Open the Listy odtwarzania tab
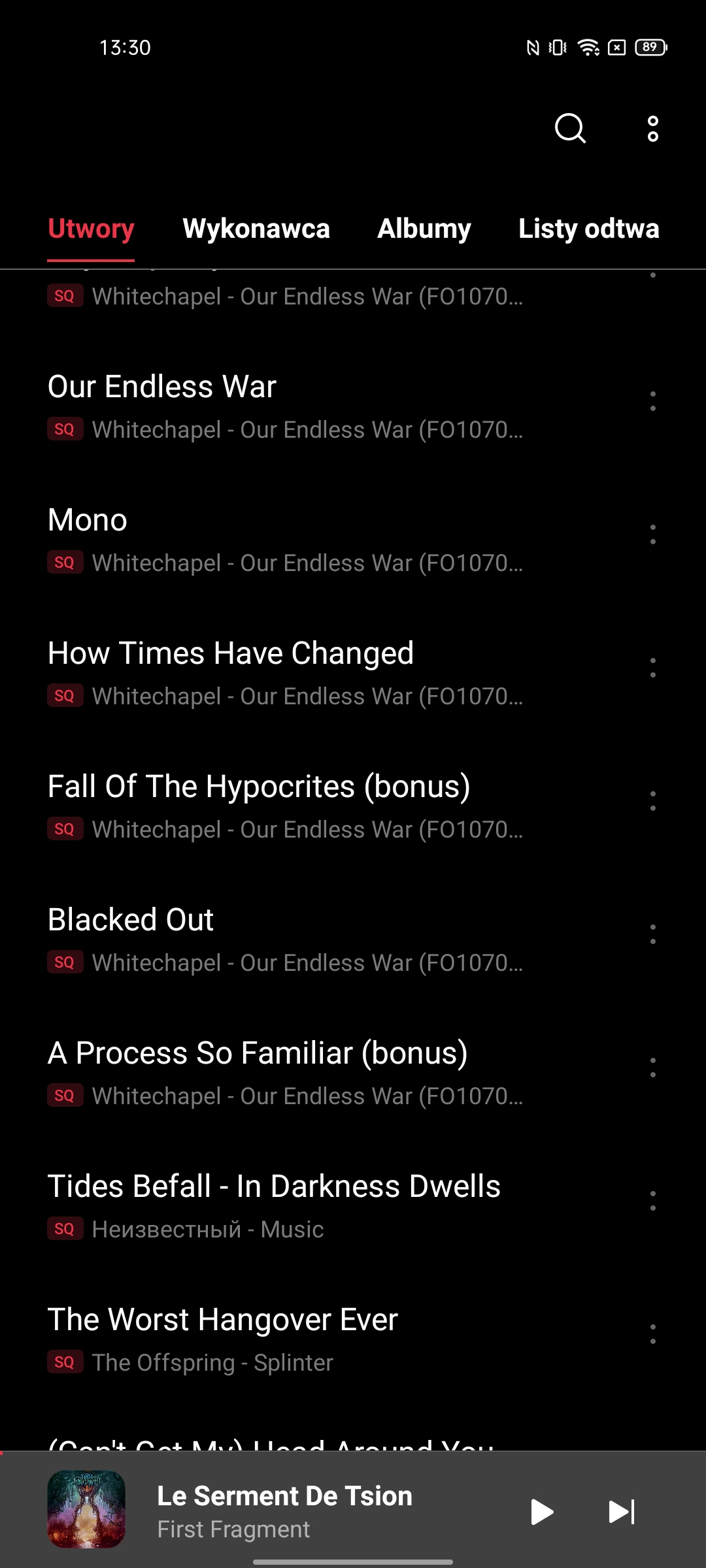The width and height of the screenshot is (706, 1568). point(588,229)
